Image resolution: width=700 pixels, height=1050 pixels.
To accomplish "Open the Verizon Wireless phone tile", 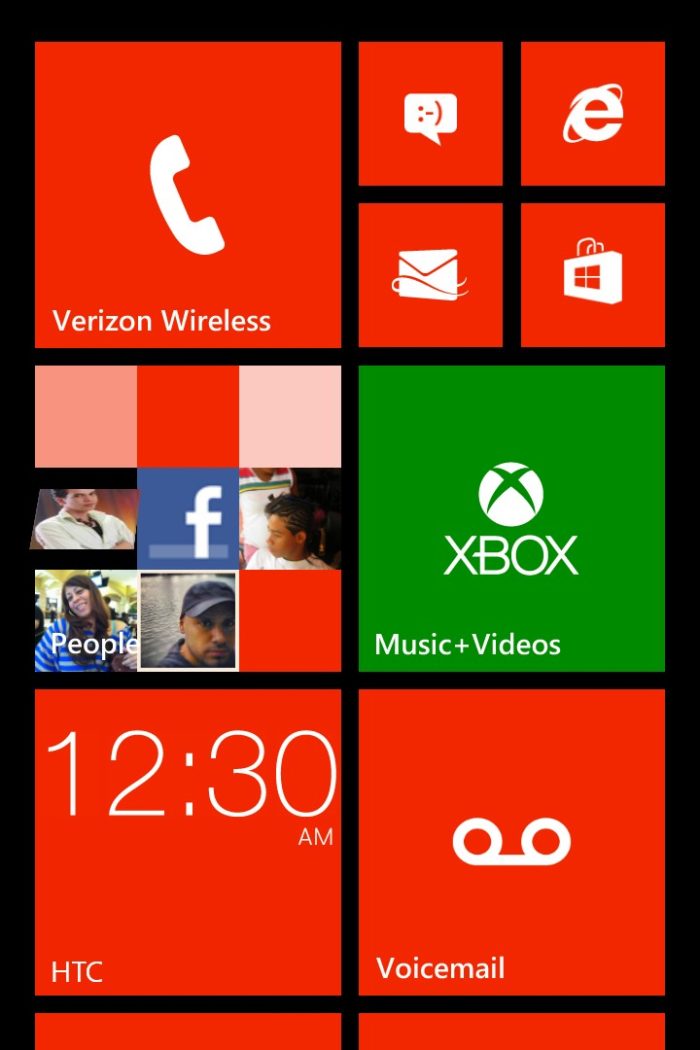I will point(187,195).
